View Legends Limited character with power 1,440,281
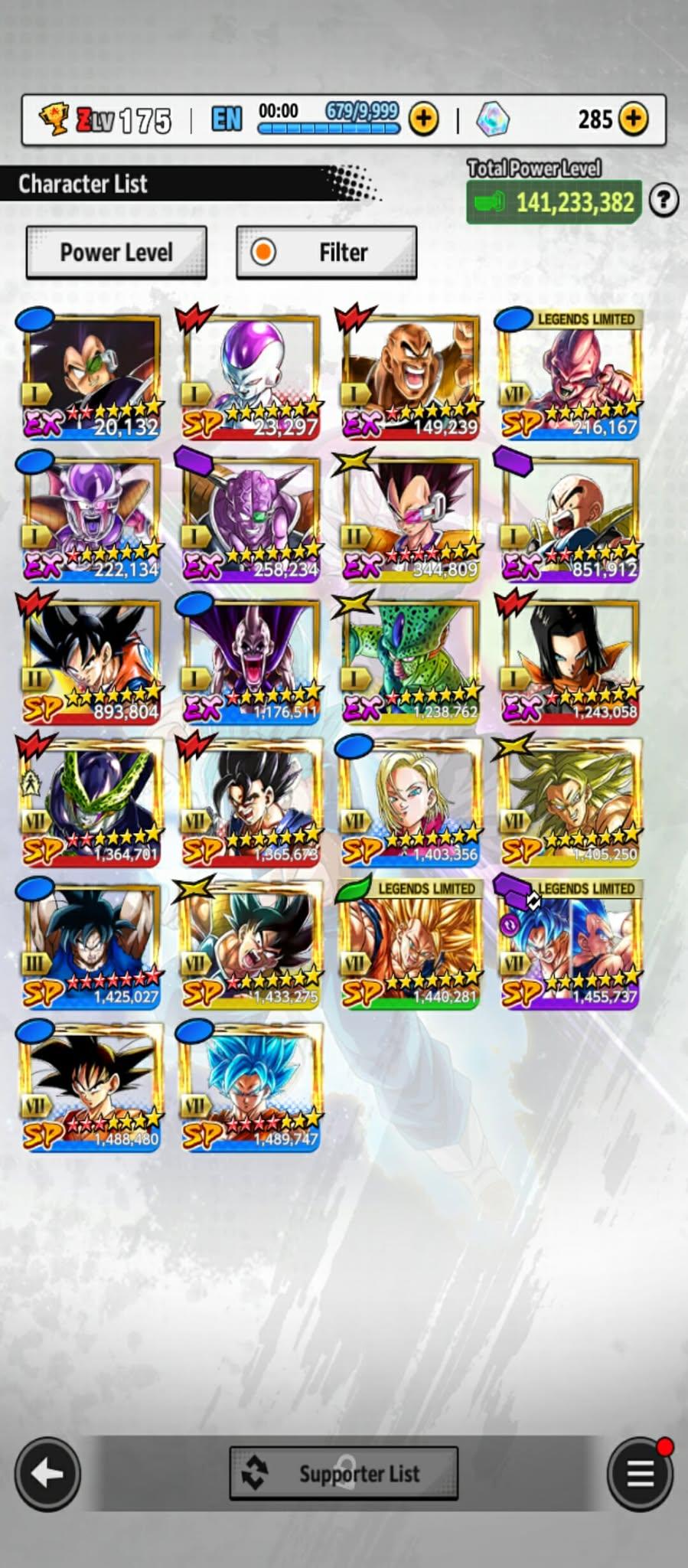This screenshot has width=688, height=1568. (x=410, y=944)
